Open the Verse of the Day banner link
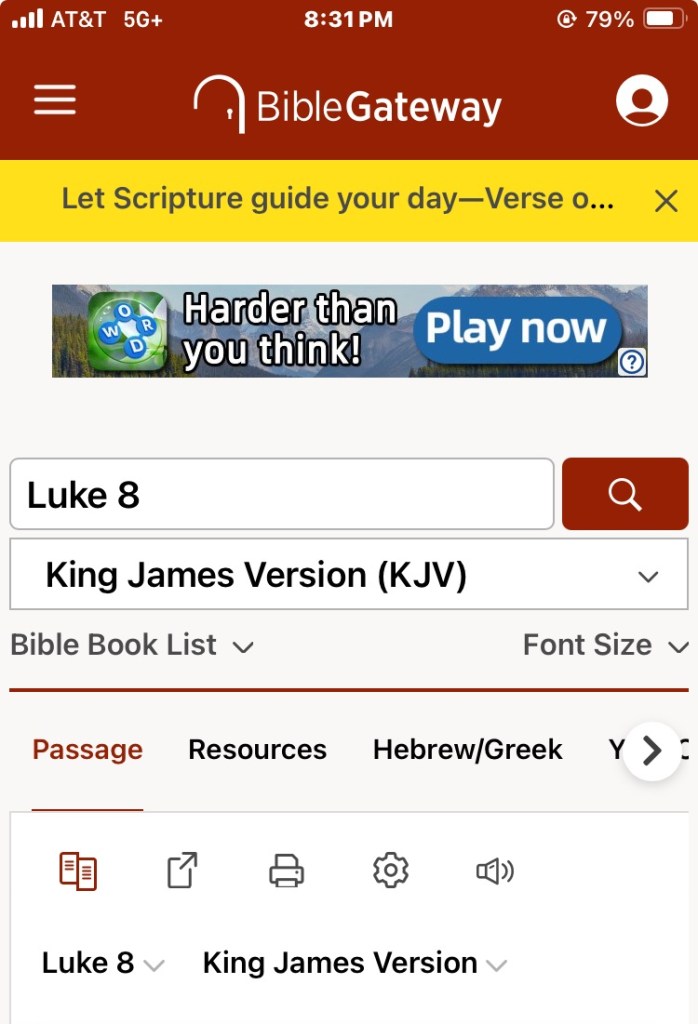 (338, 199)
